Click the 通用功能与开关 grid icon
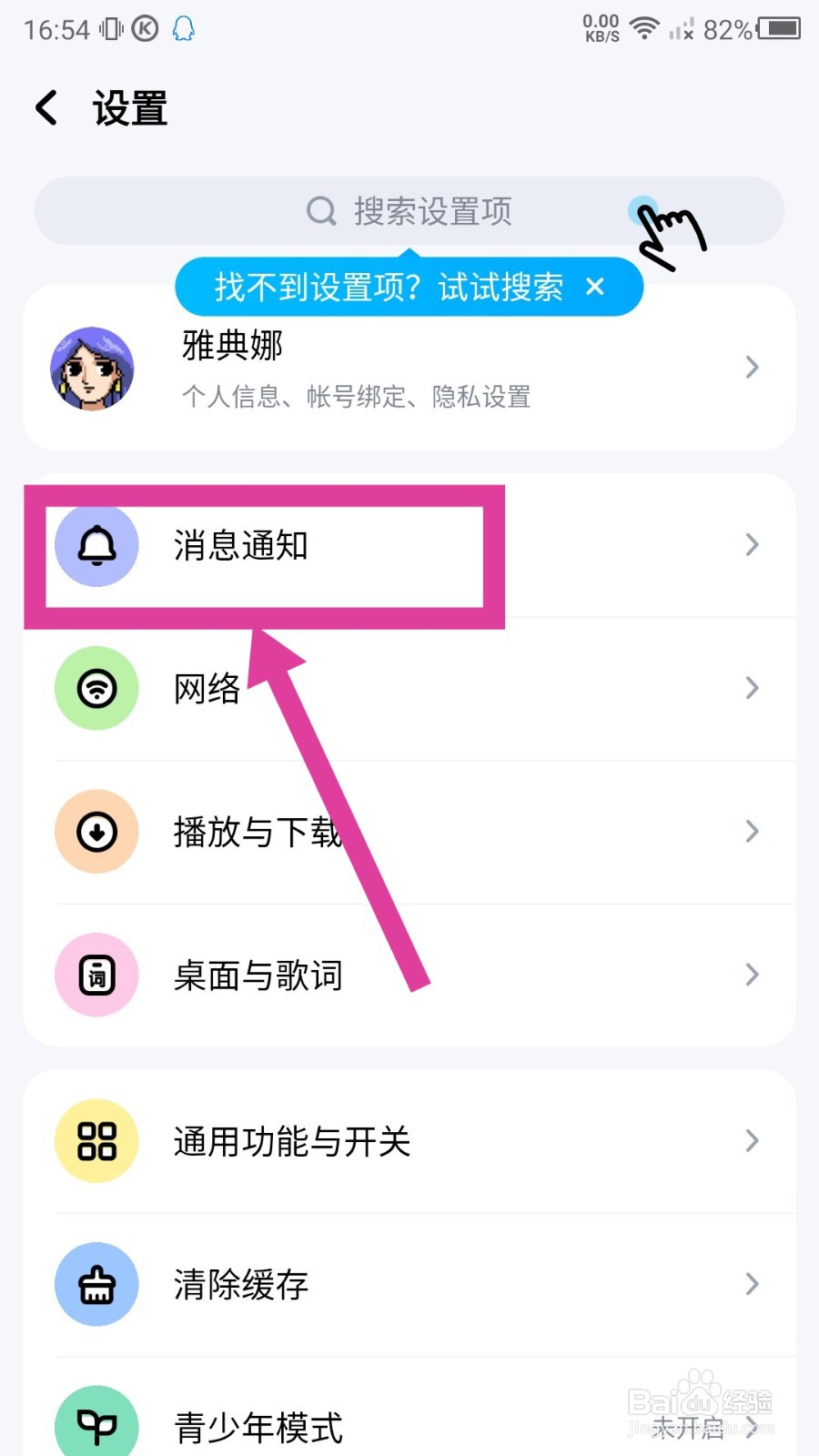The image size is (819, 1456). point(96,1141)
